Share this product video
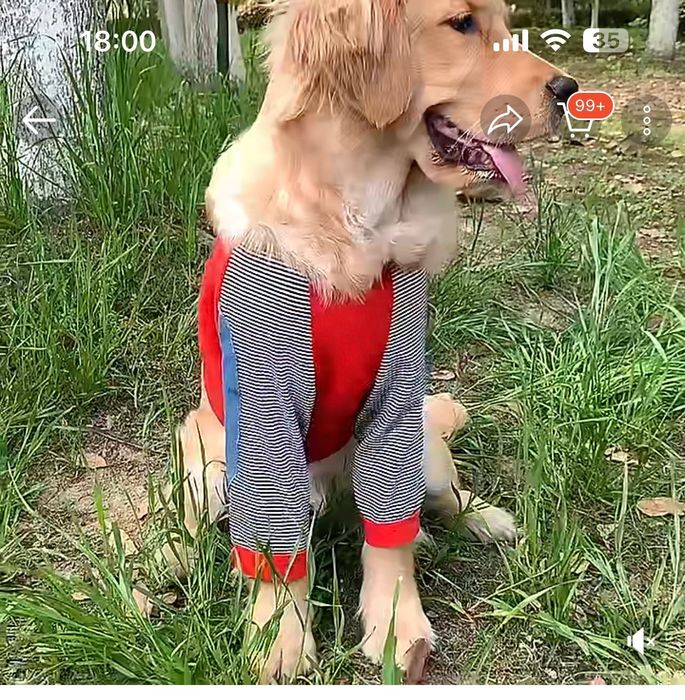The width and height of the screenshot is (685, 700). [x=505, y=120]
